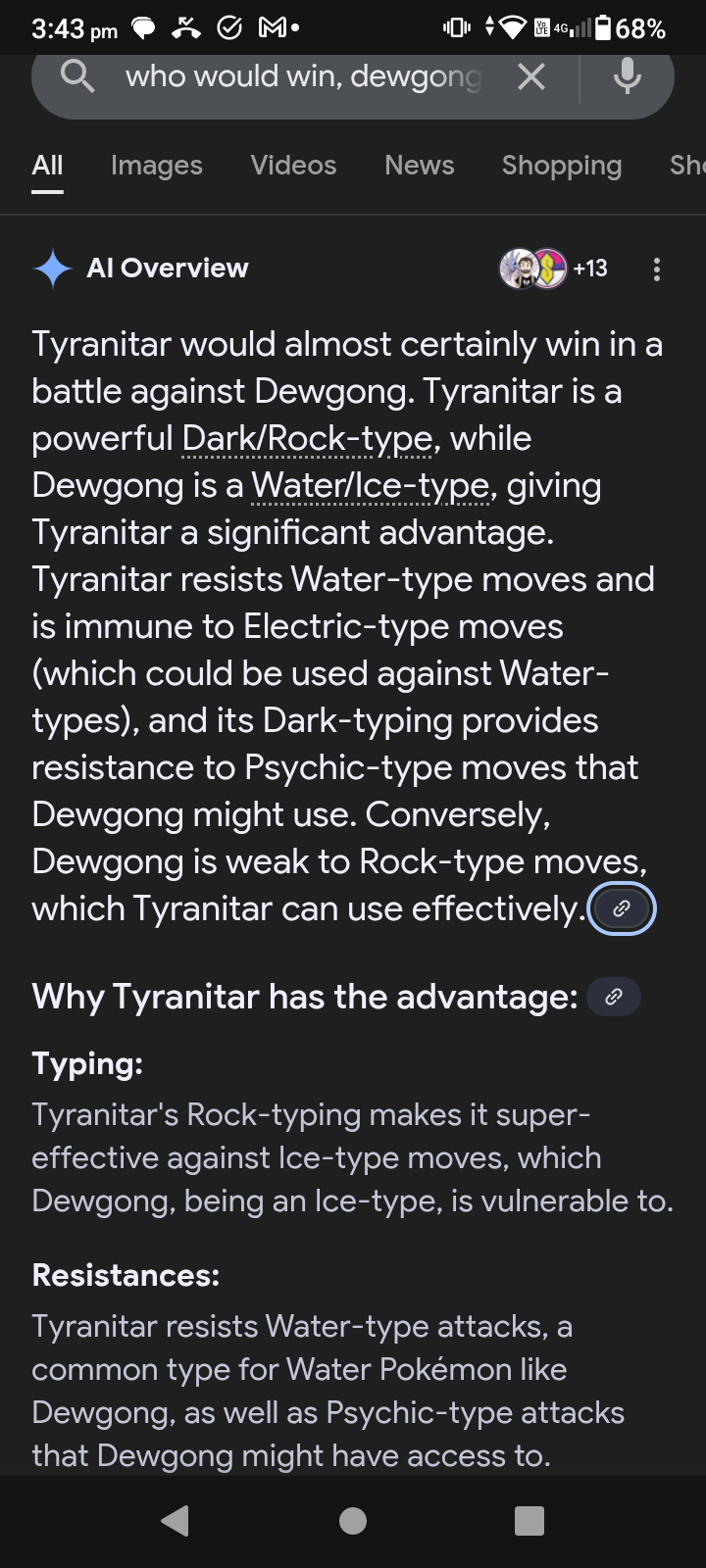
Task: Open the Water/Ice-type underlined link
Action: tap(371, 486)
